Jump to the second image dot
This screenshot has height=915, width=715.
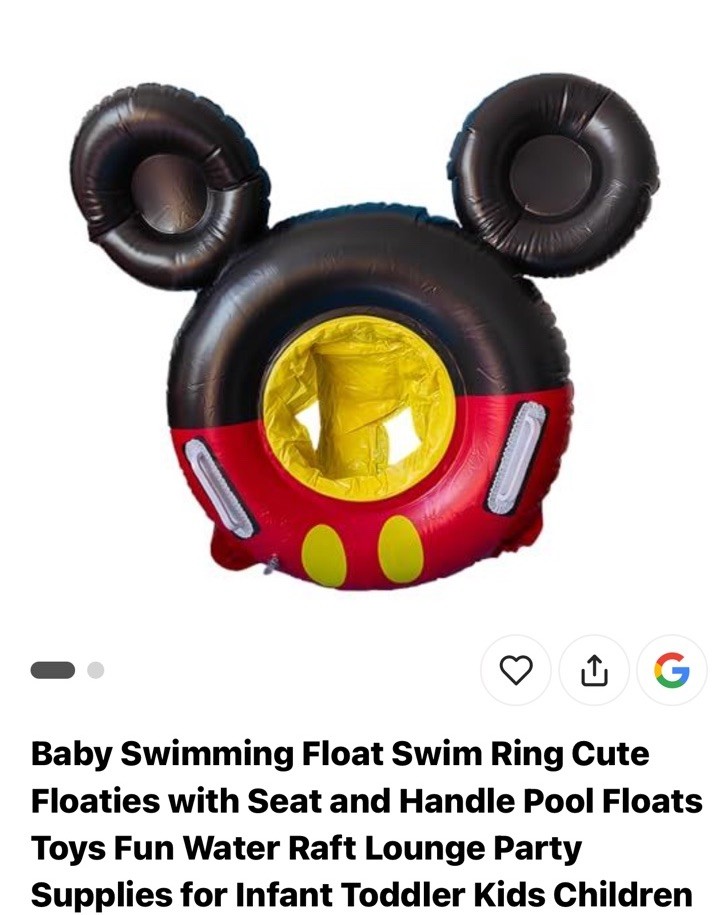95,670
